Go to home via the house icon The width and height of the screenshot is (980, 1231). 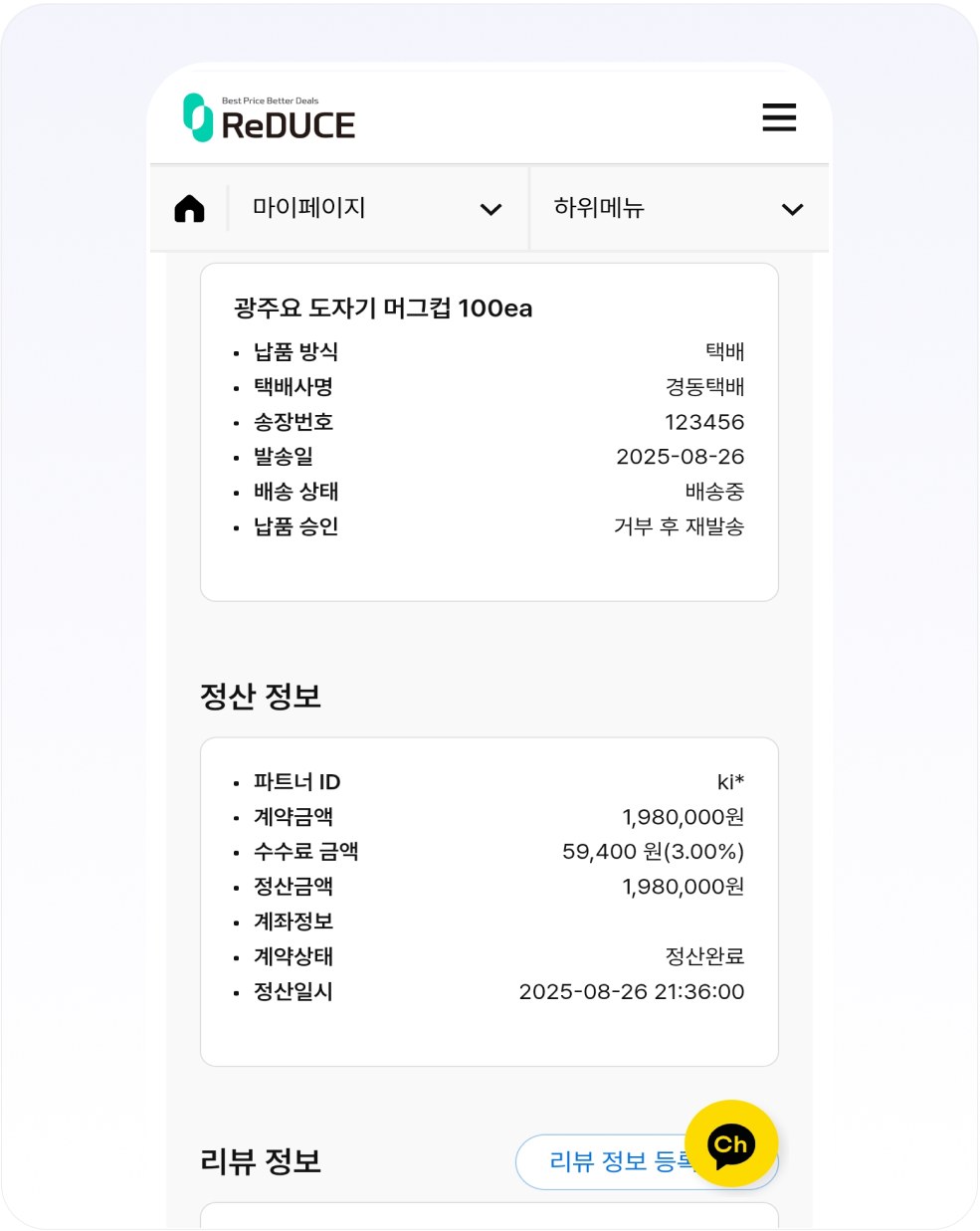[x=189, y=208]
